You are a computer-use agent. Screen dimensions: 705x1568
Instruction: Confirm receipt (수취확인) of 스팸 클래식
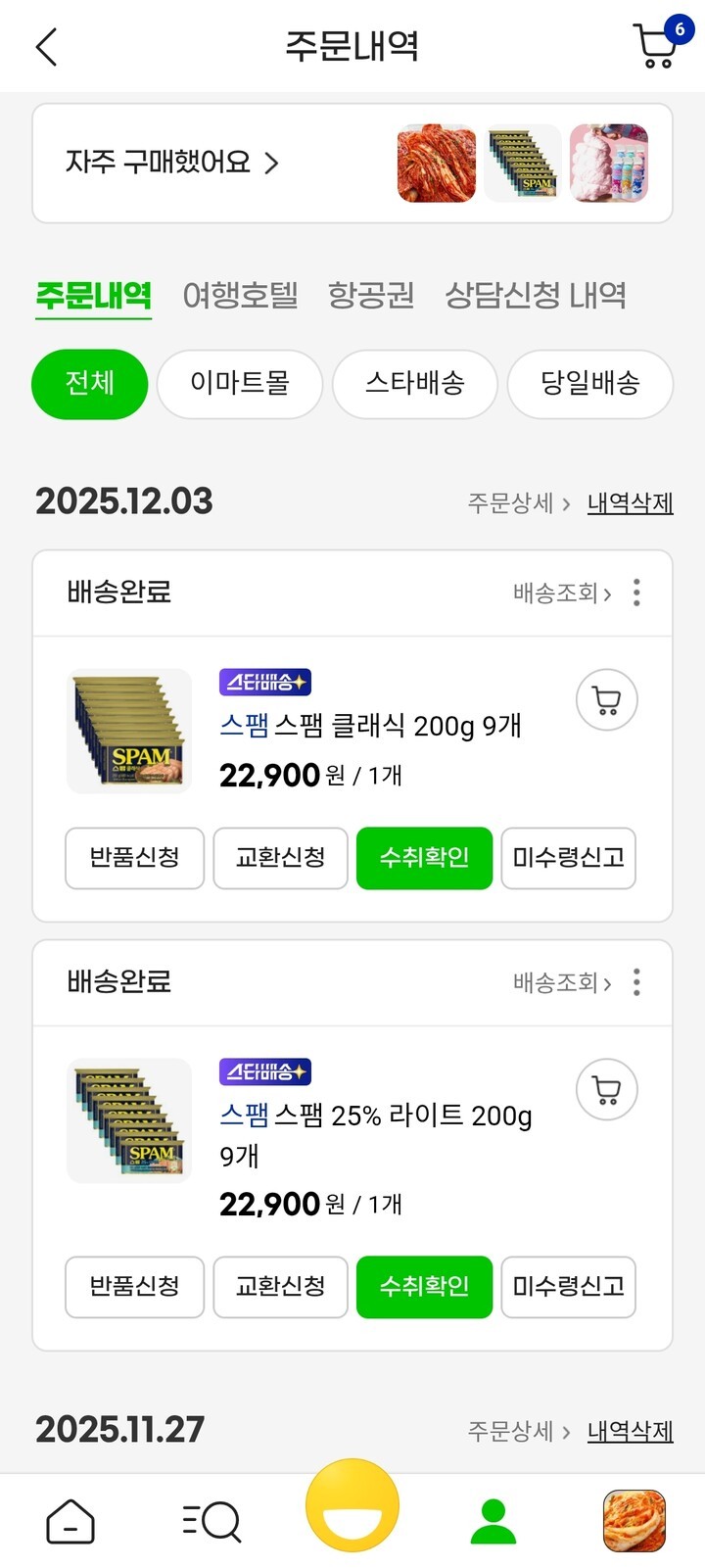click(424, 858)
